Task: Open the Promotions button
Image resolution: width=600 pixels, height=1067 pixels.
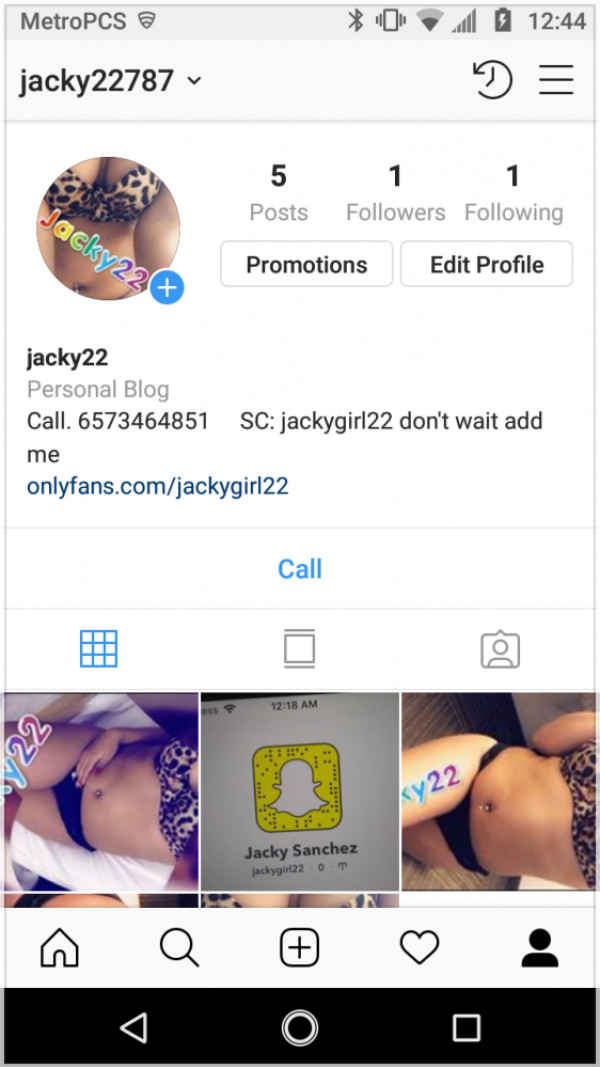Action: coord(306,265)
